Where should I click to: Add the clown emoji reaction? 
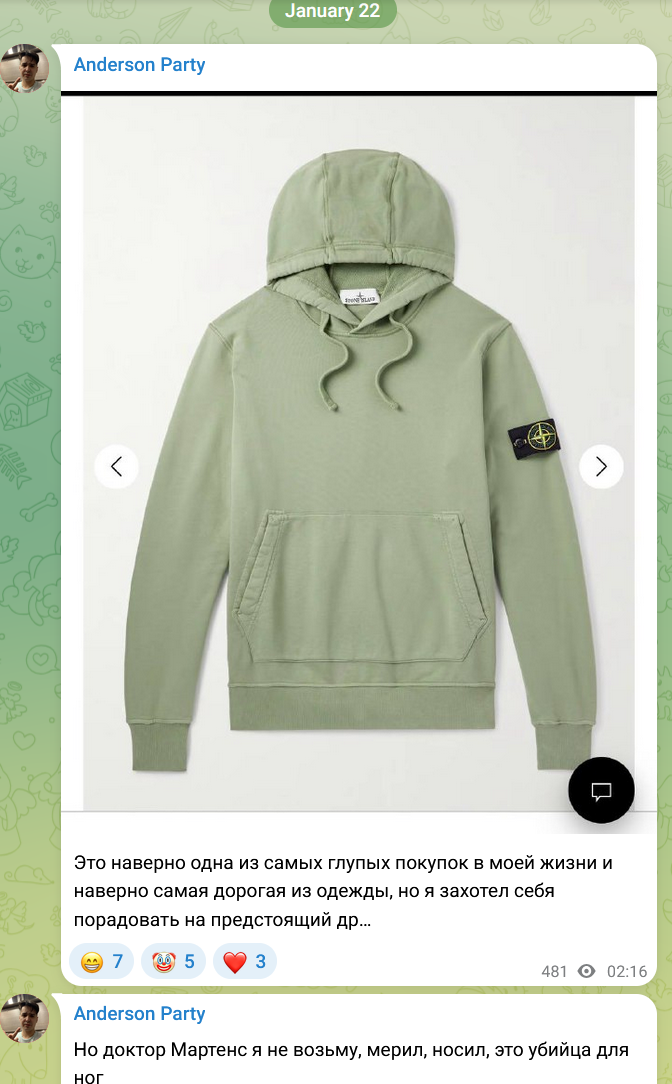pyautogui.click(x=174, y=962)
